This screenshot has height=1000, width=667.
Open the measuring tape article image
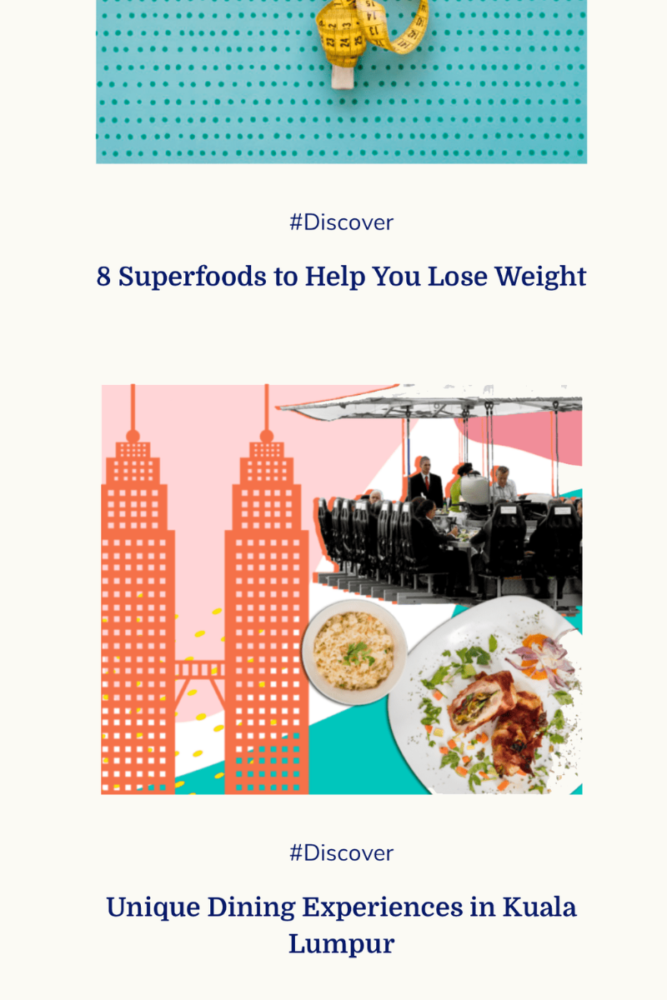[341, 81]
